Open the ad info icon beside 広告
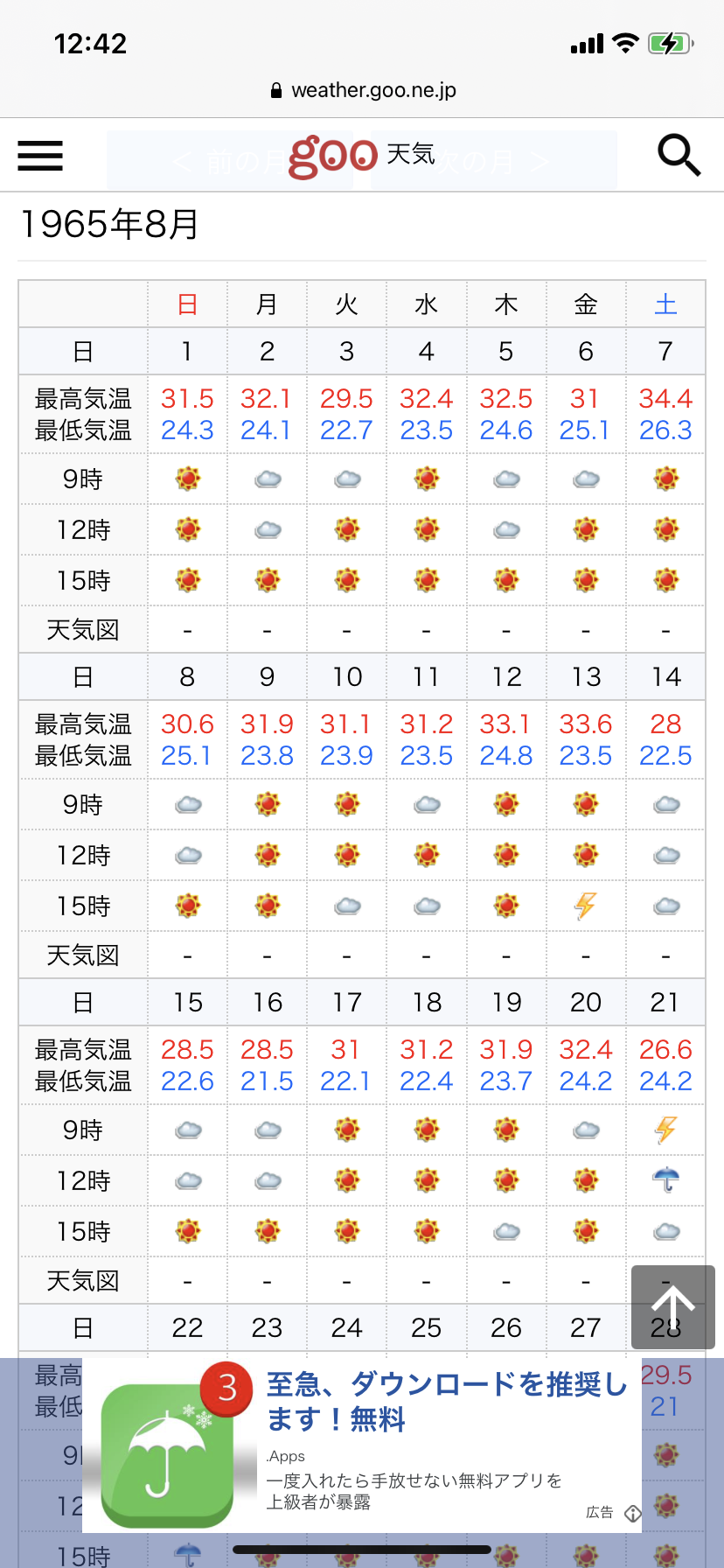The image size is (724, 1568). (633, 1513)
